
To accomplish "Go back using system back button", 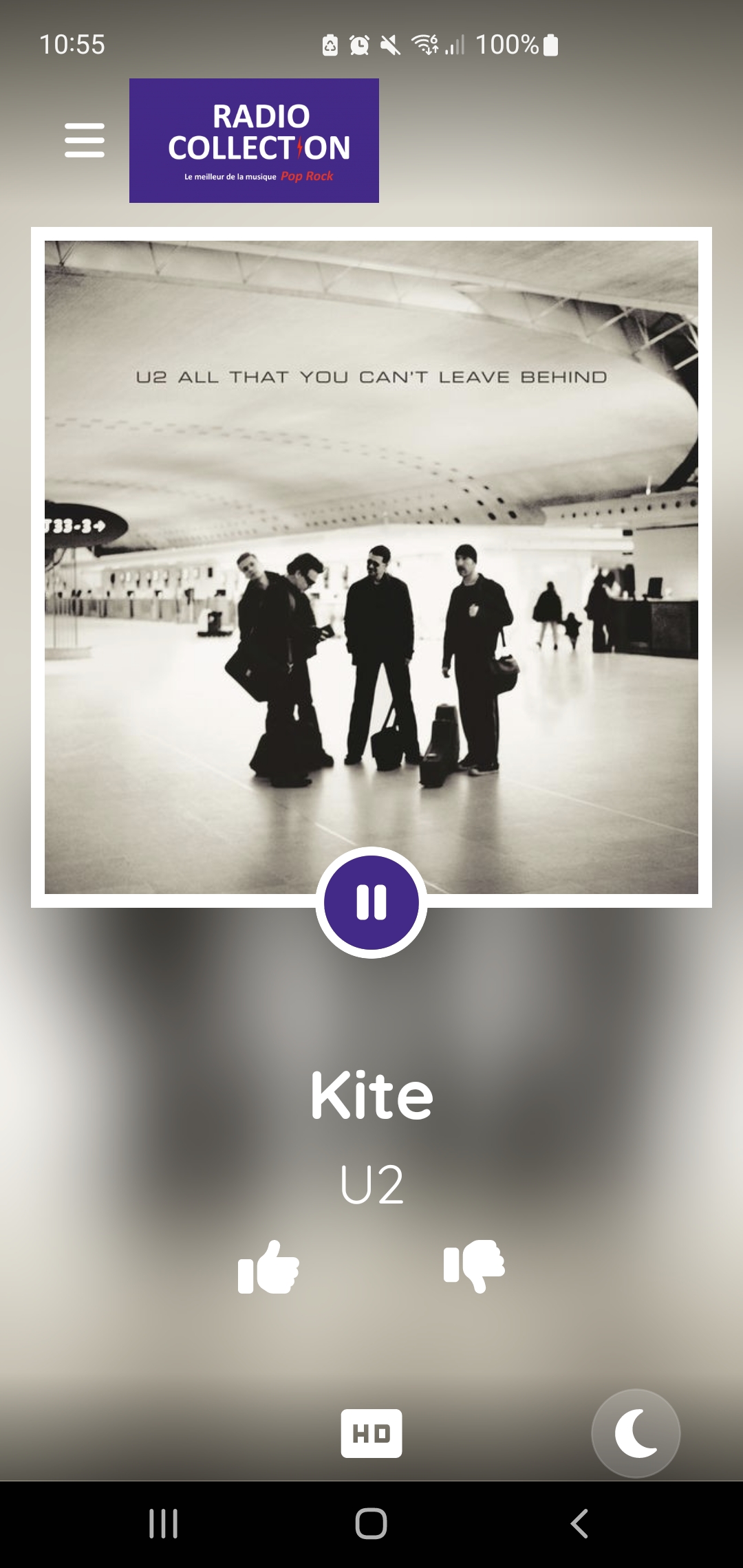I will 579,1523.
